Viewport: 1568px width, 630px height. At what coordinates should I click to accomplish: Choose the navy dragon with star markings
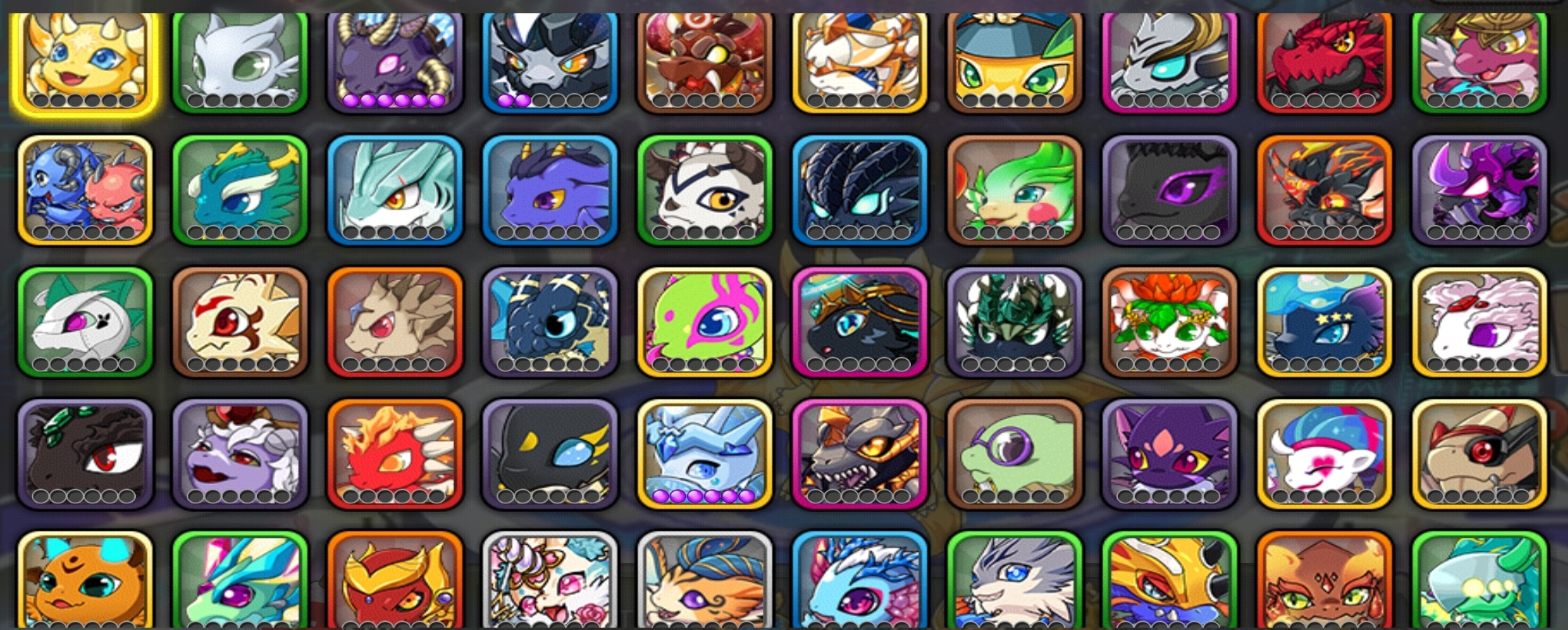[x=1324, y=321]
